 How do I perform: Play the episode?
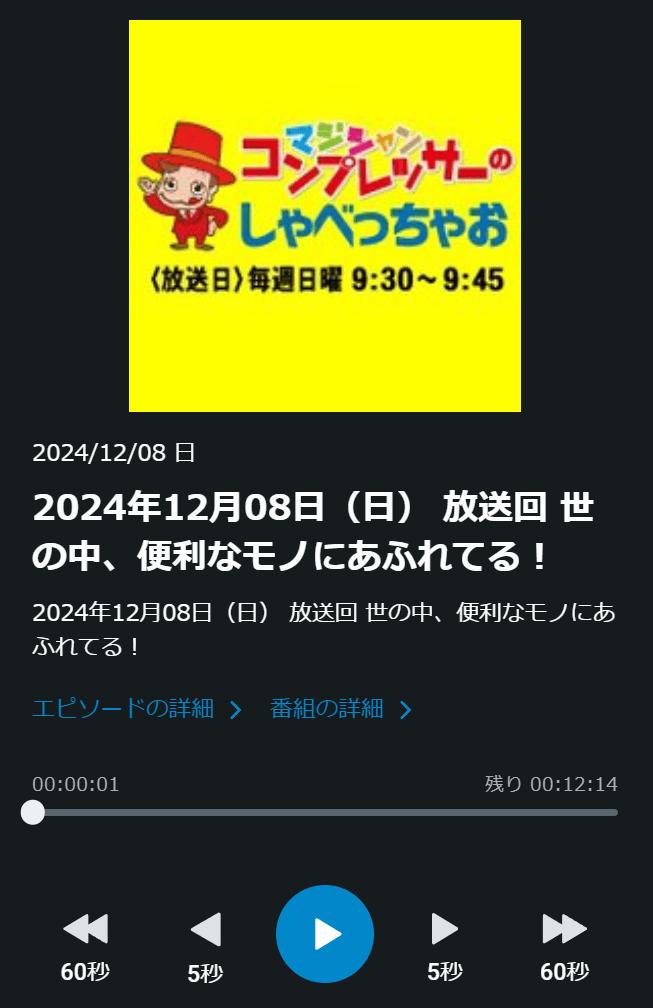[325, 934]
